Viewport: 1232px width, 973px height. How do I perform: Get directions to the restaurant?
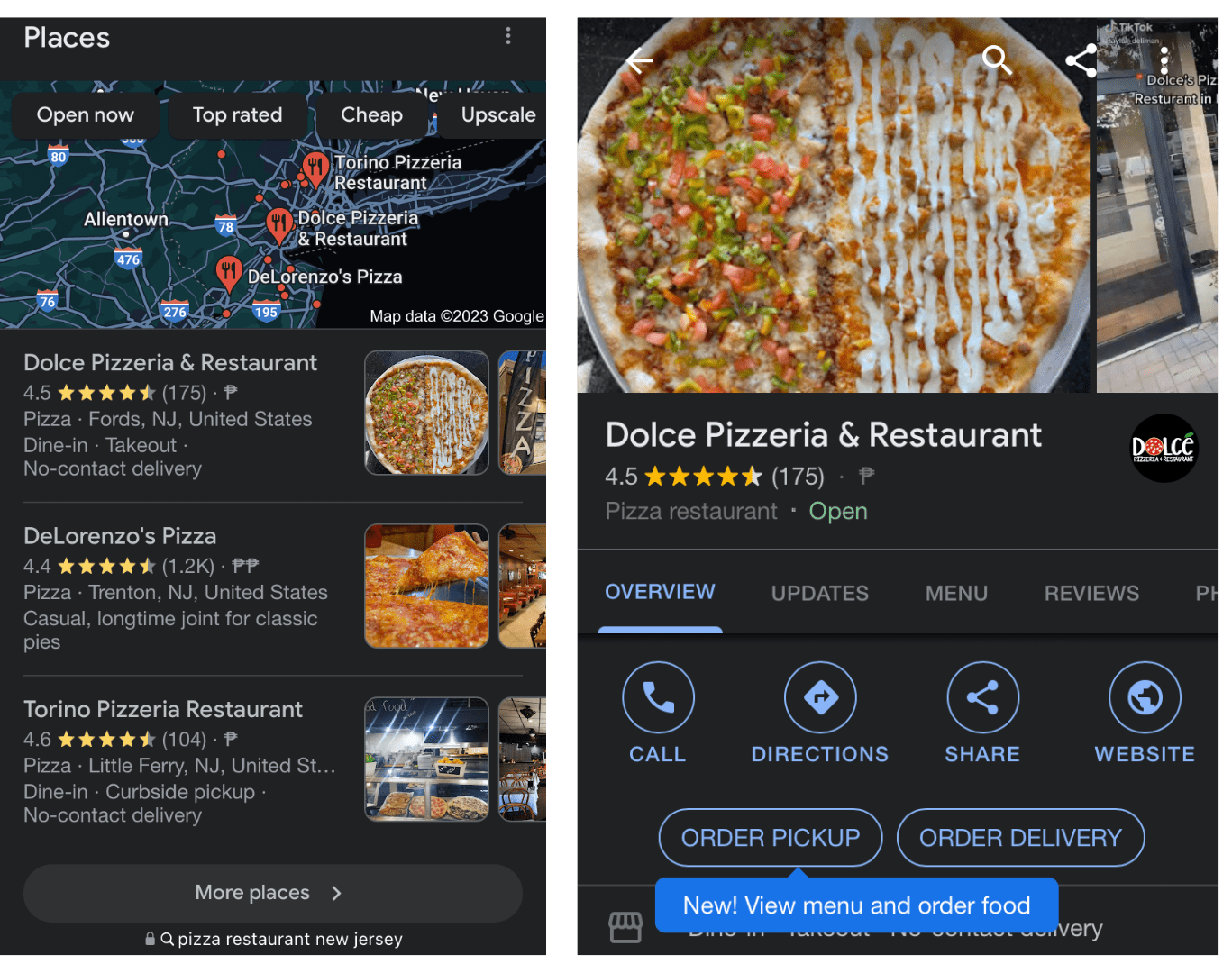820,698
